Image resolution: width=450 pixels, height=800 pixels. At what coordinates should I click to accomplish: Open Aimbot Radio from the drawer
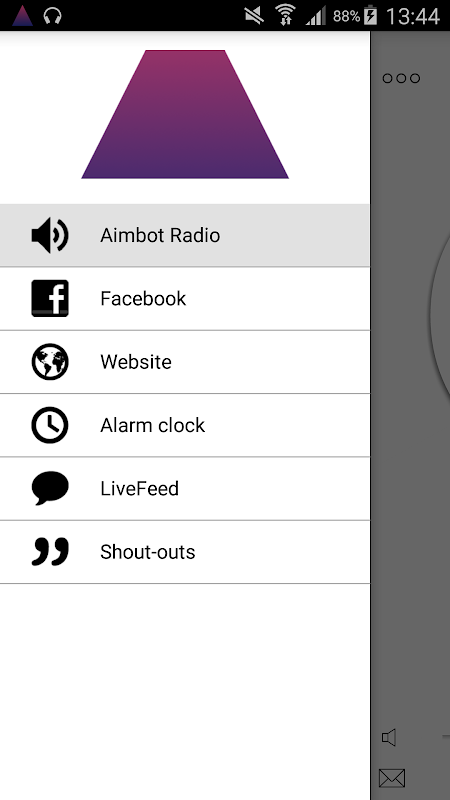(x=185, y=235)
